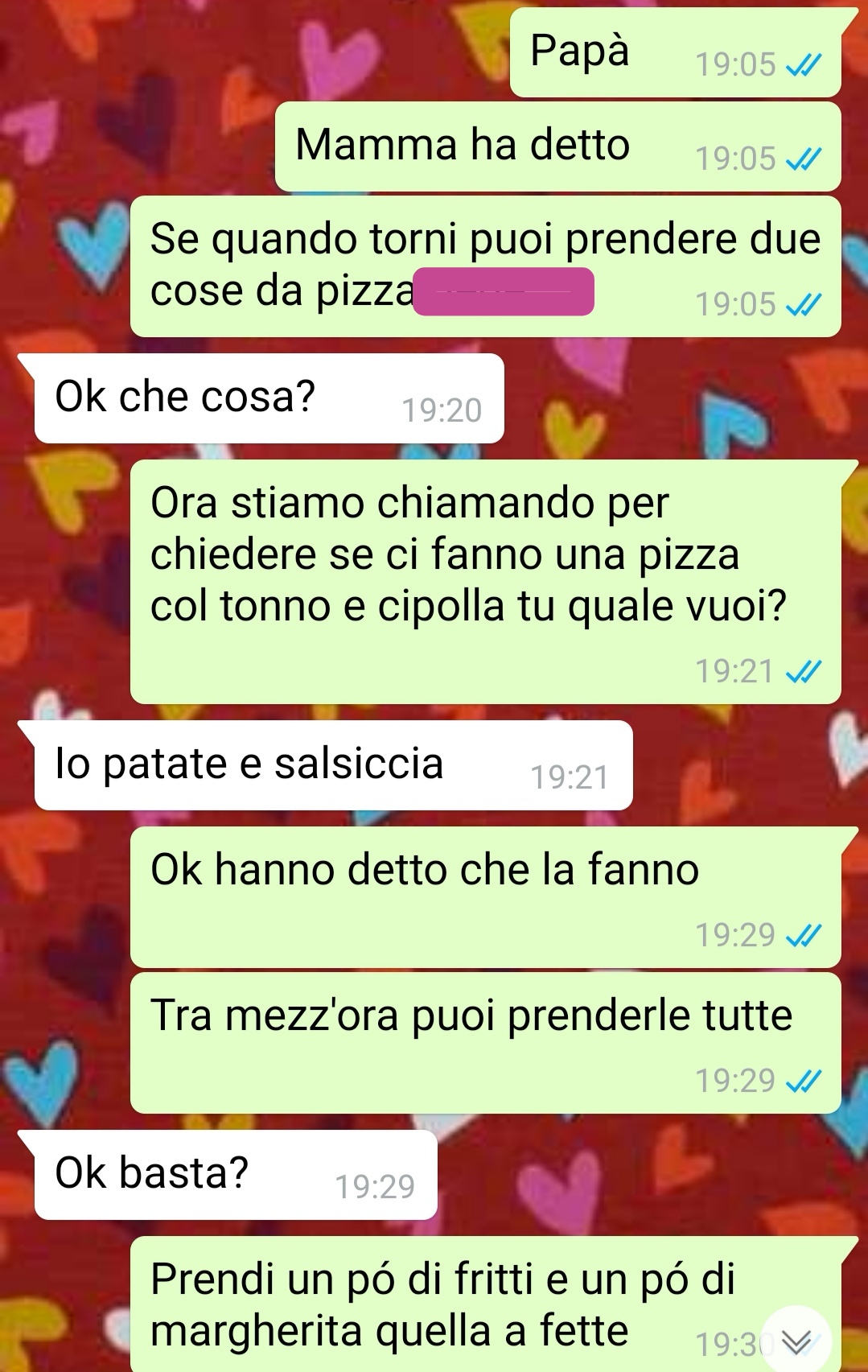This screenshot has height=1372, width=868.
Task: Jump to the latest messages with the down arrow
Action: point(796,1340)
